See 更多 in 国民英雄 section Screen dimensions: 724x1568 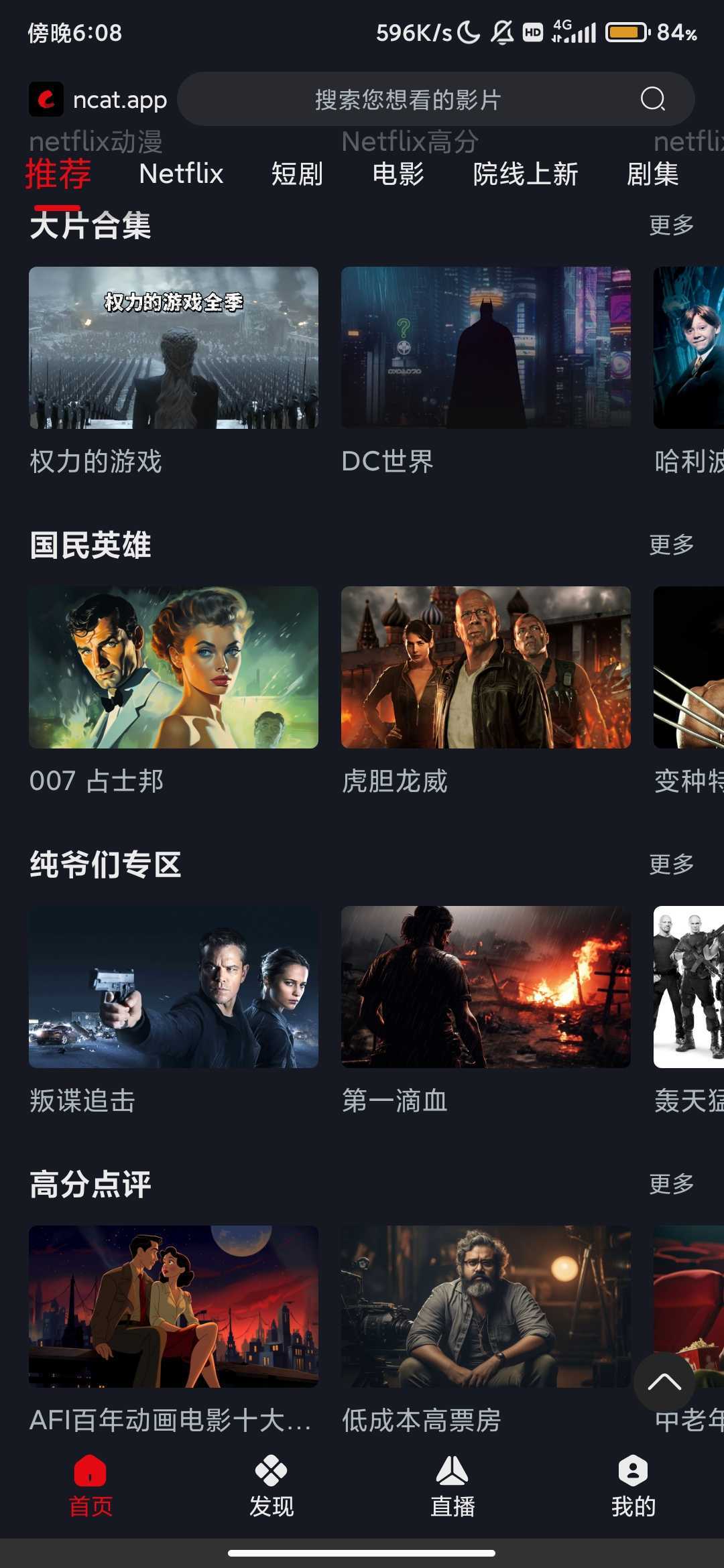pos(671,545)
